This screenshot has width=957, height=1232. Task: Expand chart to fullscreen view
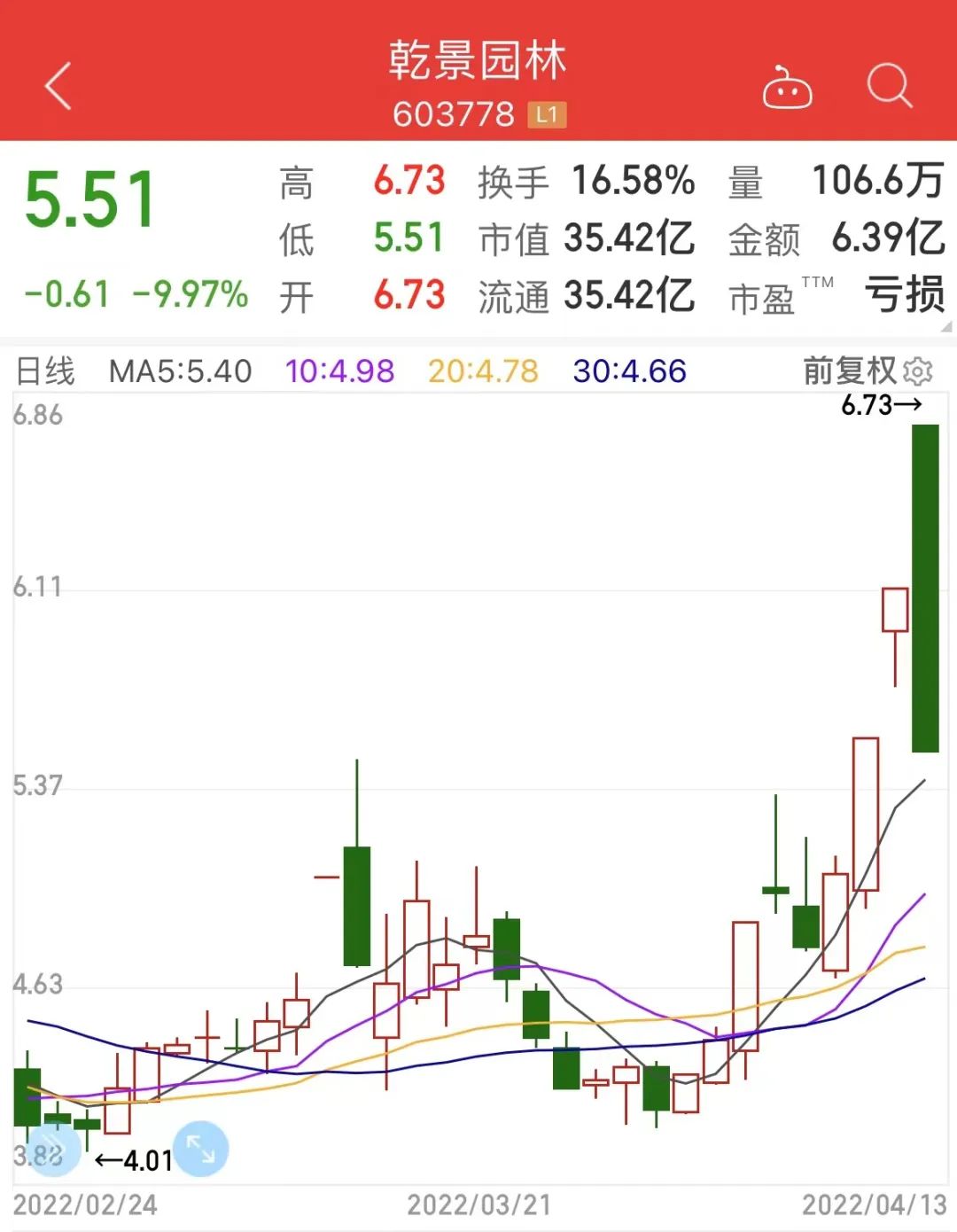[201, 1150]
